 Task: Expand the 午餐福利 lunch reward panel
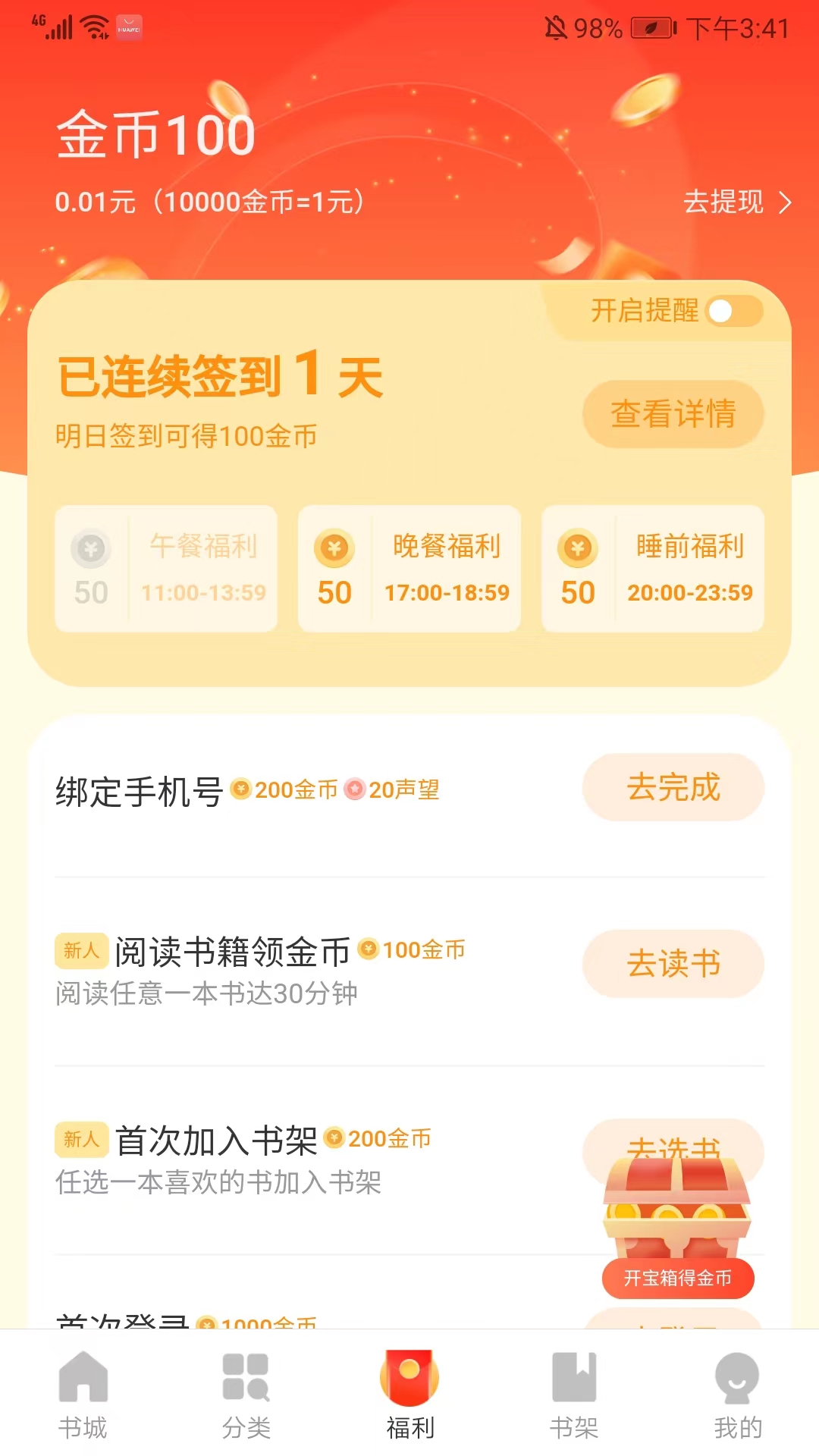(166, 568)
